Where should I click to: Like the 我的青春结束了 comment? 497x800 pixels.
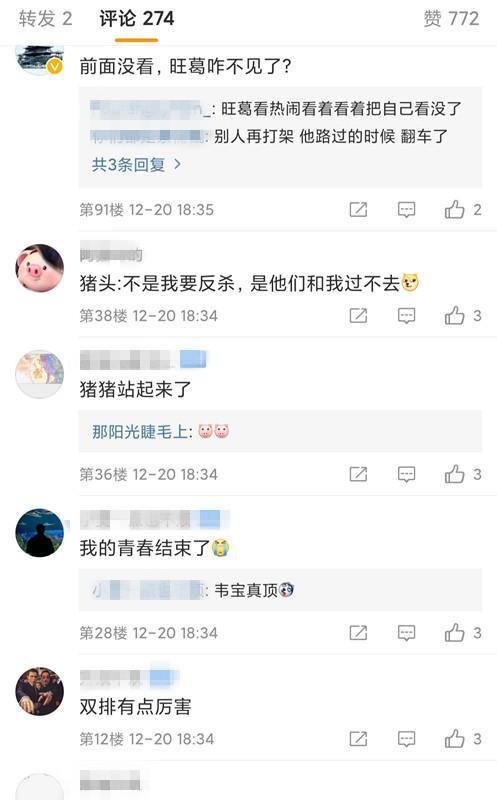tap(462, 633)
